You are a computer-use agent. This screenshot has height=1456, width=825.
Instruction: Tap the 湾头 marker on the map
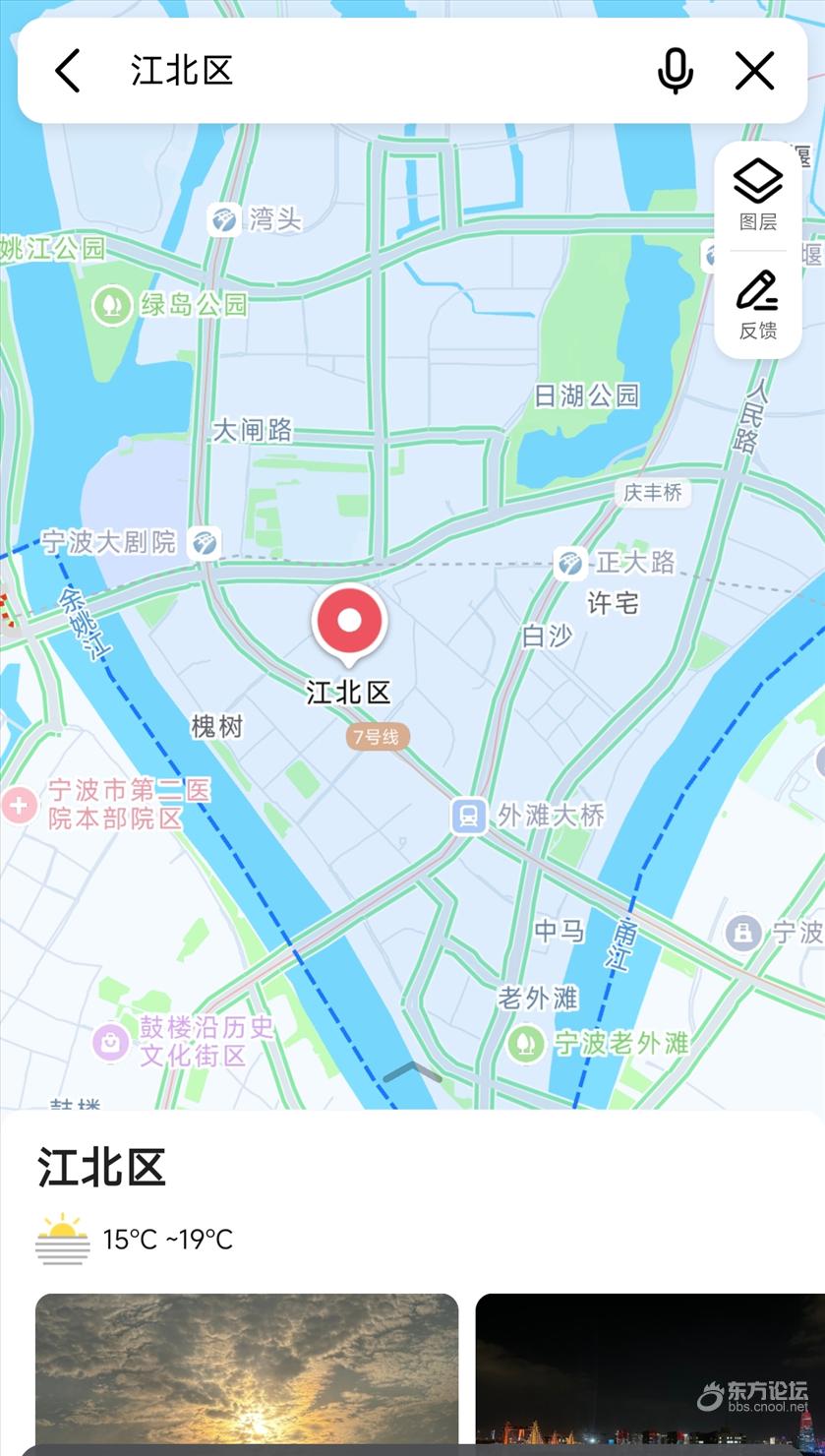(x=224, y=218)
